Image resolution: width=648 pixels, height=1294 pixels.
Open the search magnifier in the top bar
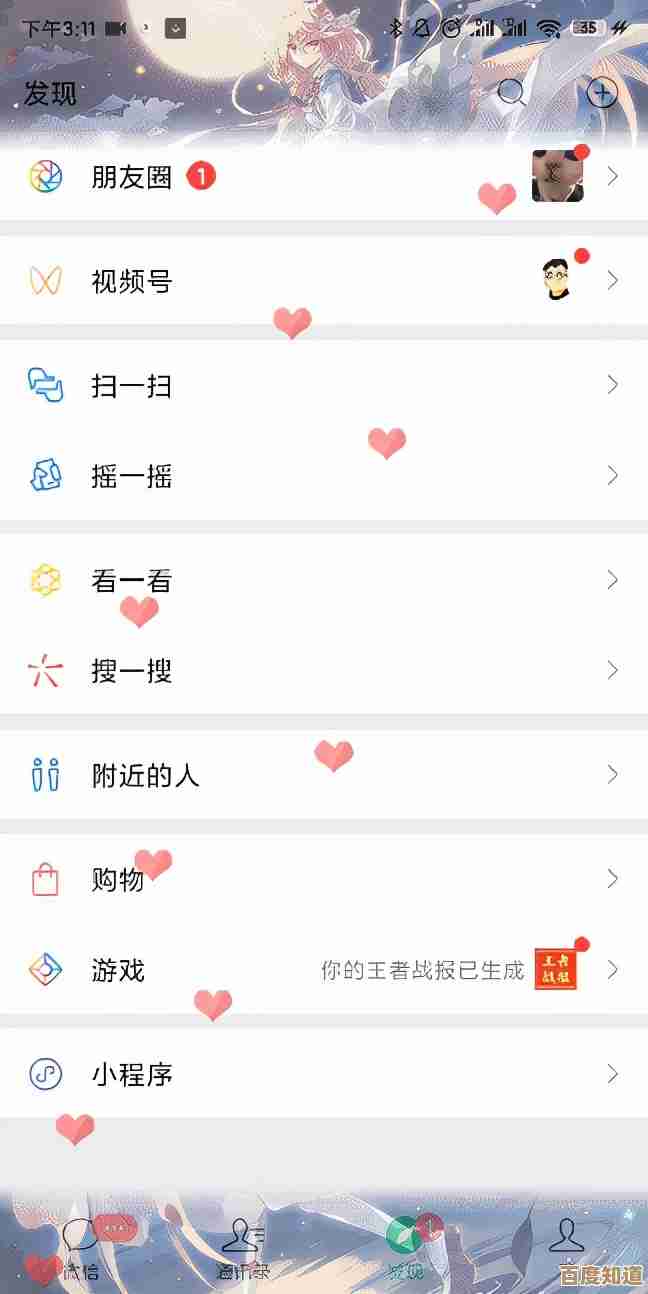point(512,93)
